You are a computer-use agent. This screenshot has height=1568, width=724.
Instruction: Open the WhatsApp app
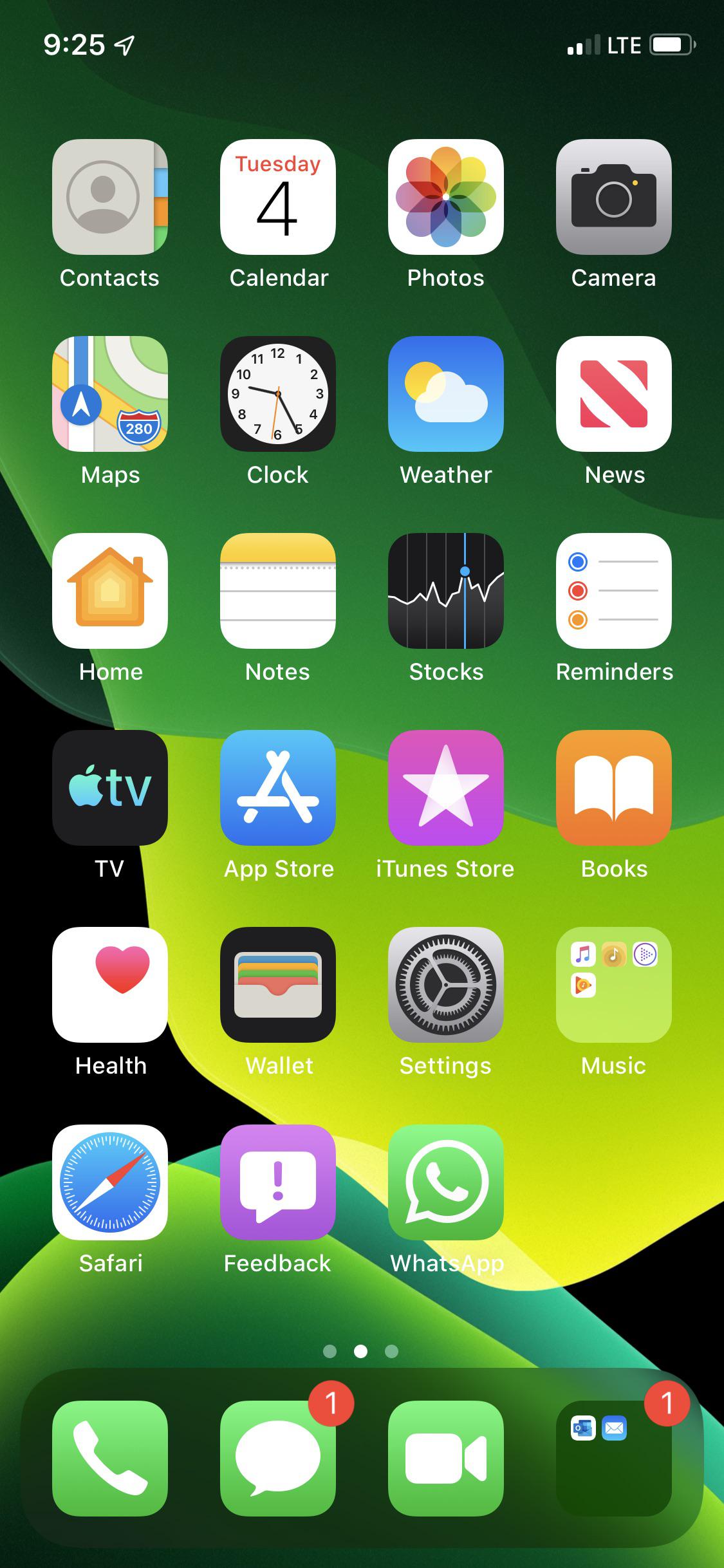[x=446, y=1183]
